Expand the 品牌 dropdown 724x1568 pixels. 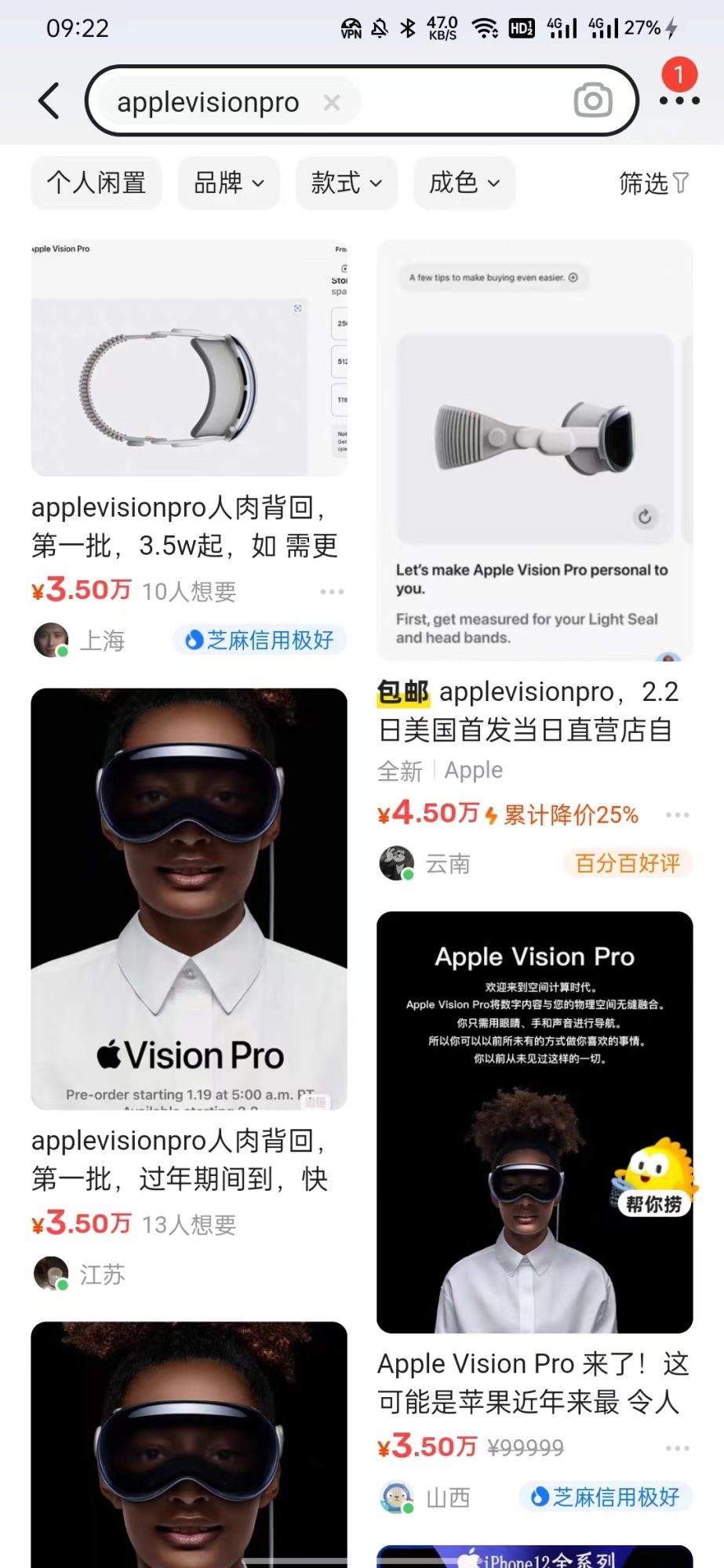[228, 183]
